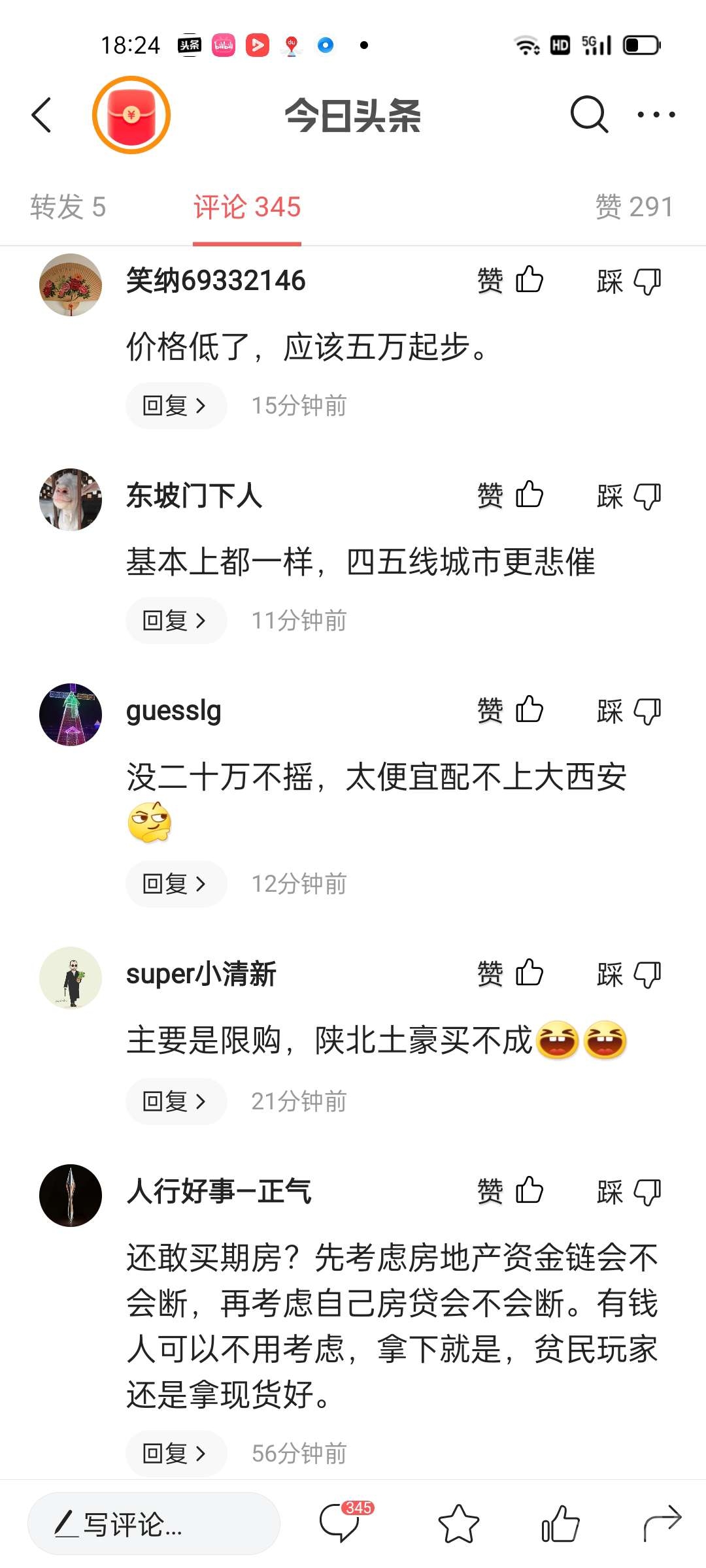Favorite this article with the star icon
The width and height of the screenshot is (706, 1568).
[458, 1524]
